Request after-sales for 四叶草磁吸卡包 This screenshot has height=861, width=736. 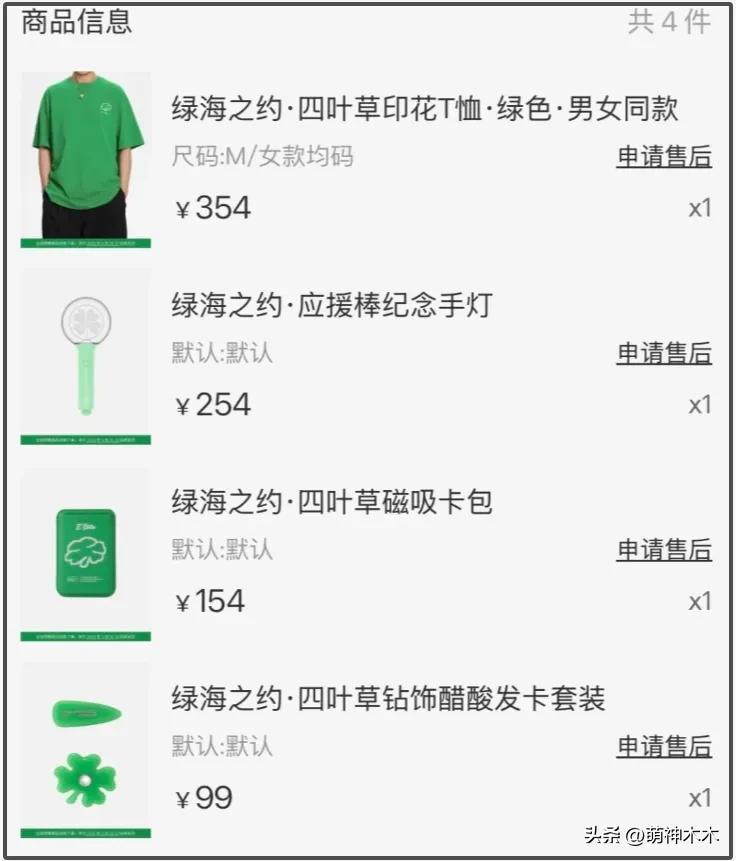(x=664, y=549)
